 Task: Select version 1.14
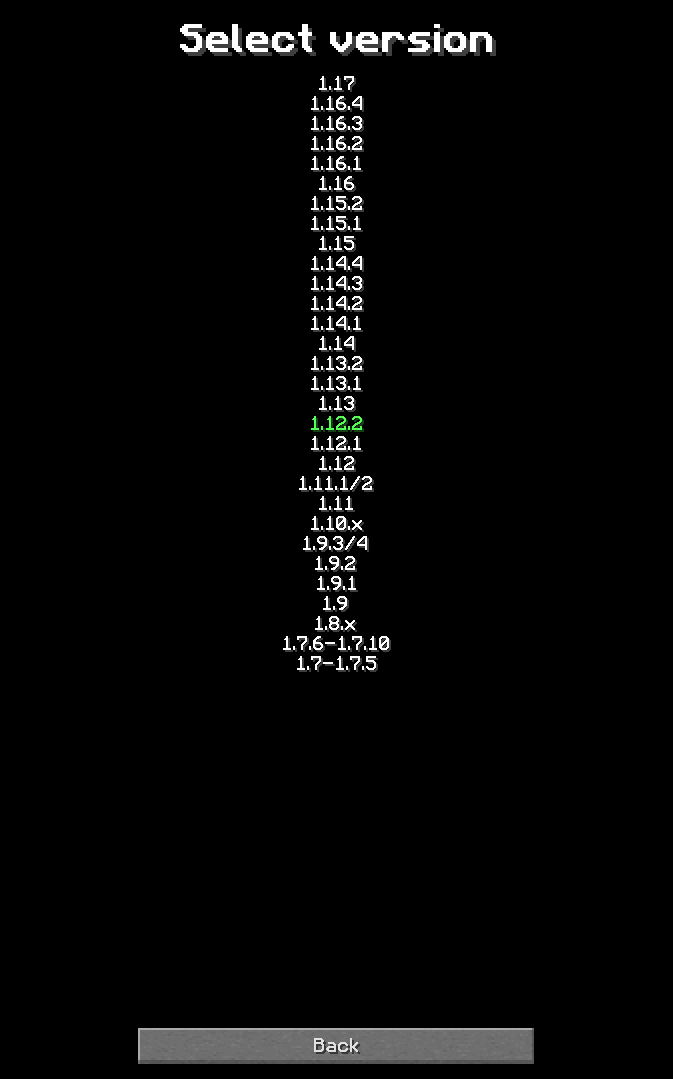pos(336,344)
